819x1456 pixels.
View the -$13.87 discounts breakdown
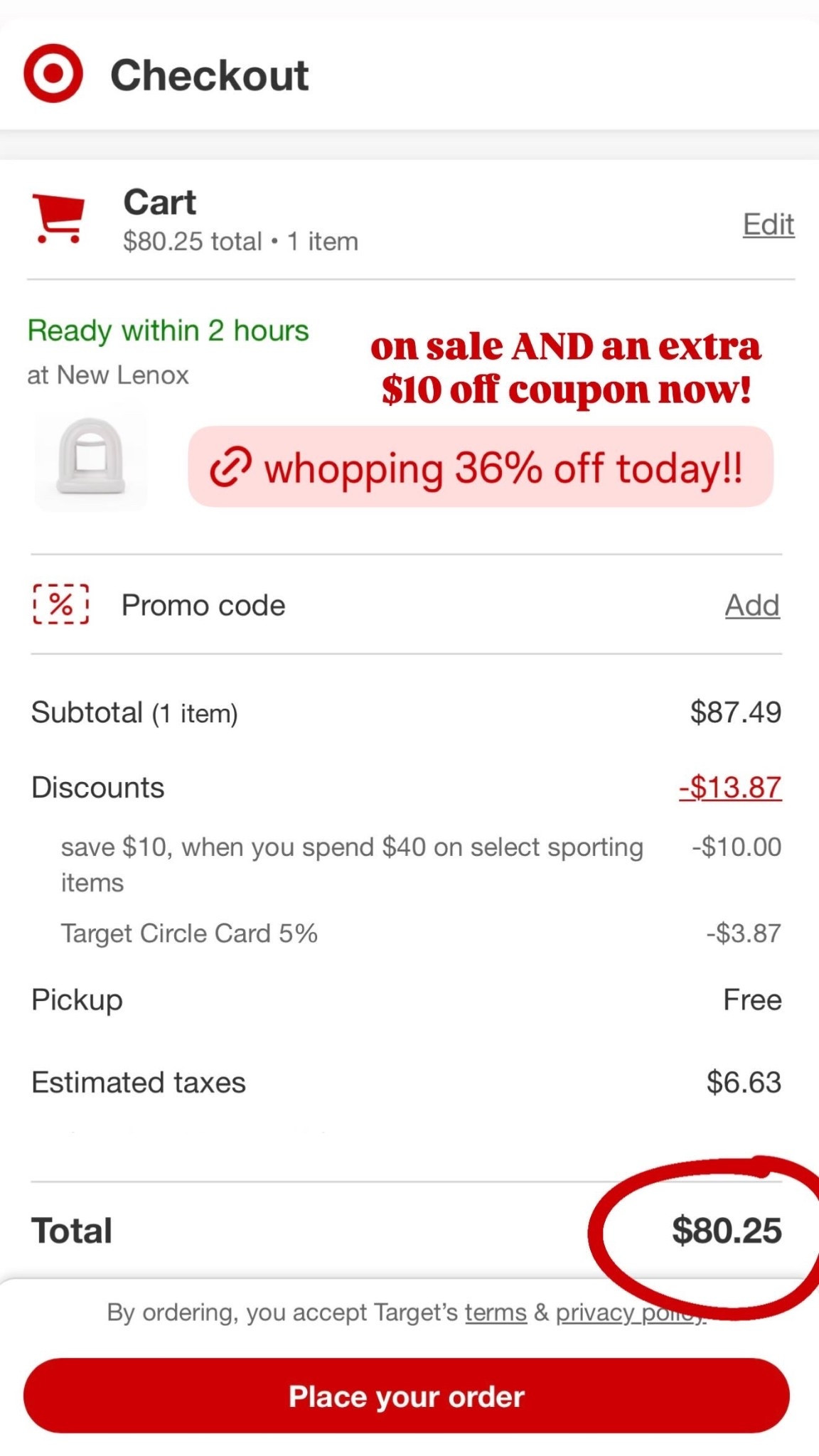coord(730,788)
